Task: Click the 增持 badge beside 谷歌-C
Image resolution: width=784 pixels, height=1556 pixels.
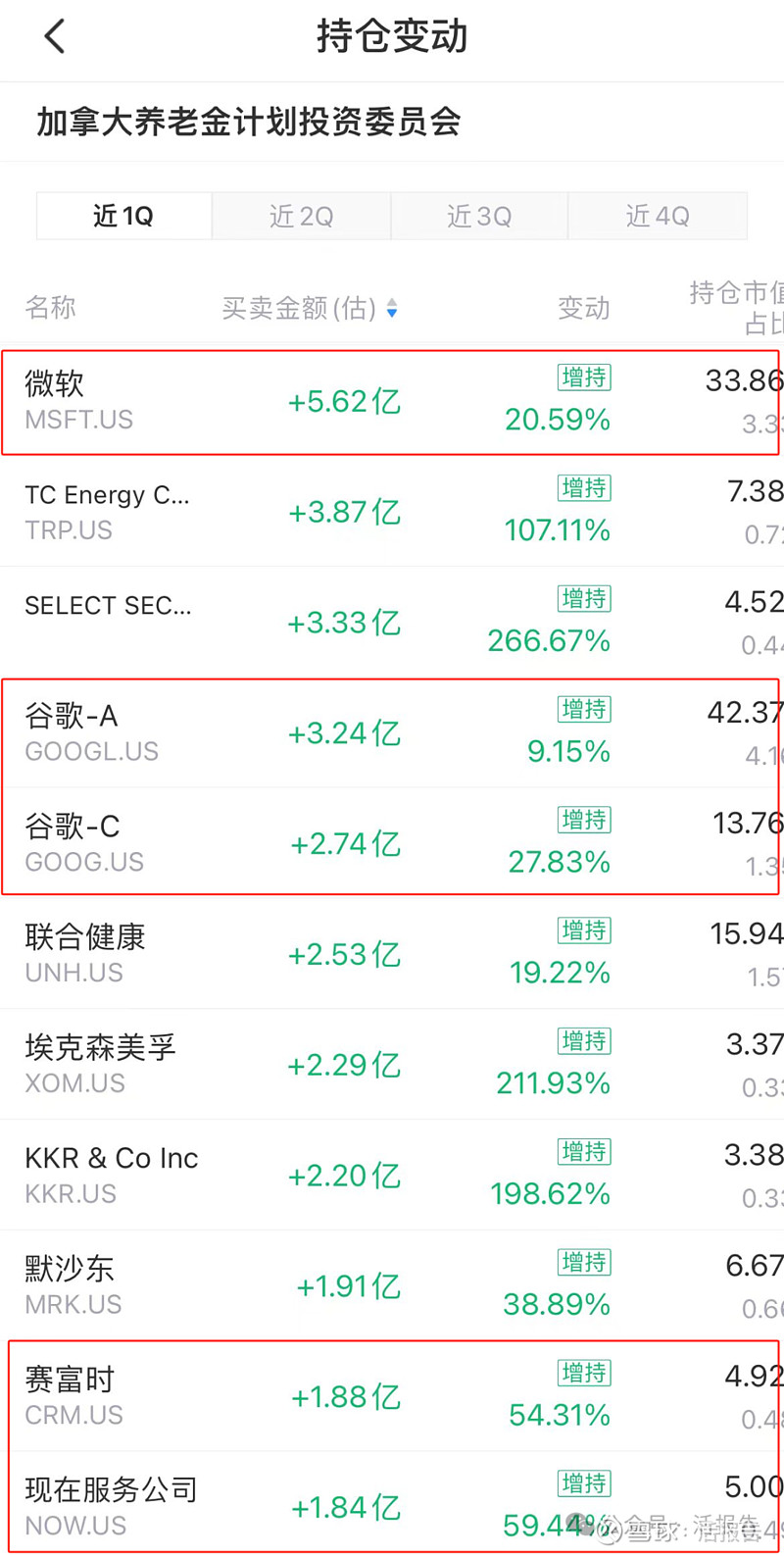Action: pyautogui.click(x=583, y=820)
